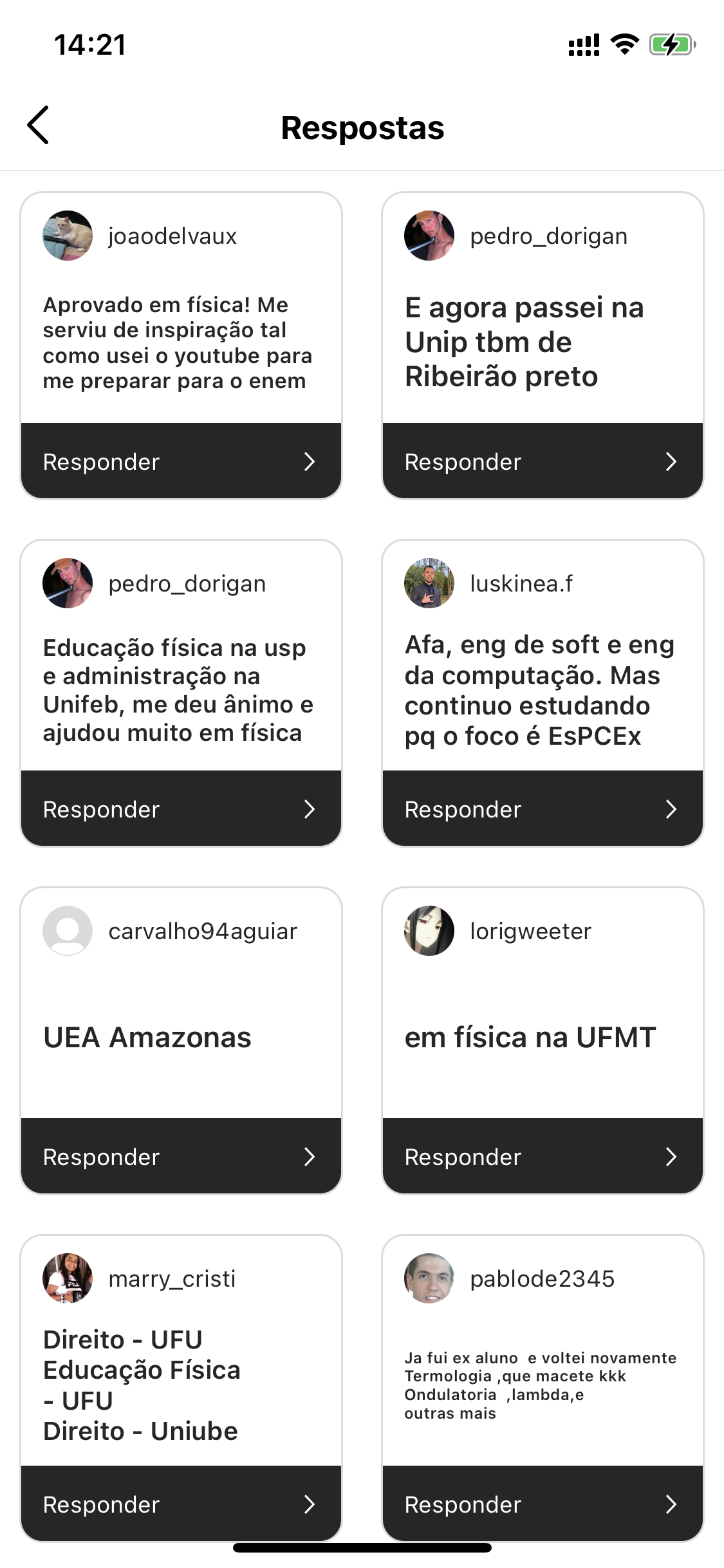Reply to pedro_dorigan's Unip Ribeirão Preto answer
This screenshot has width=724, height=1568.
(x=543, y=461)
